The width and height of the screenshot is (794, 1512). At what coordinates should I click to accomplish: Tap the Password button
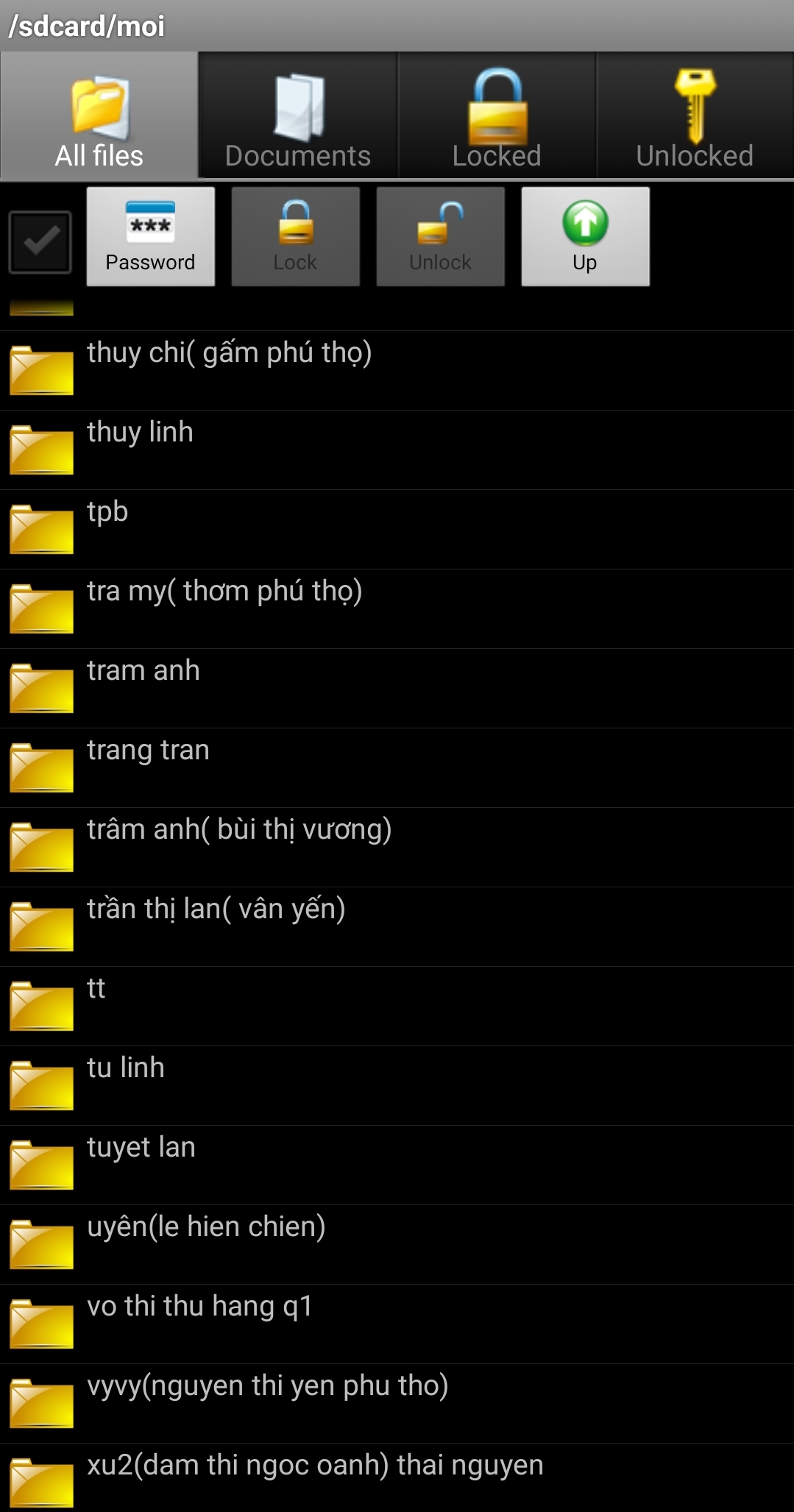pyautogui.click(x=151, y=236)
